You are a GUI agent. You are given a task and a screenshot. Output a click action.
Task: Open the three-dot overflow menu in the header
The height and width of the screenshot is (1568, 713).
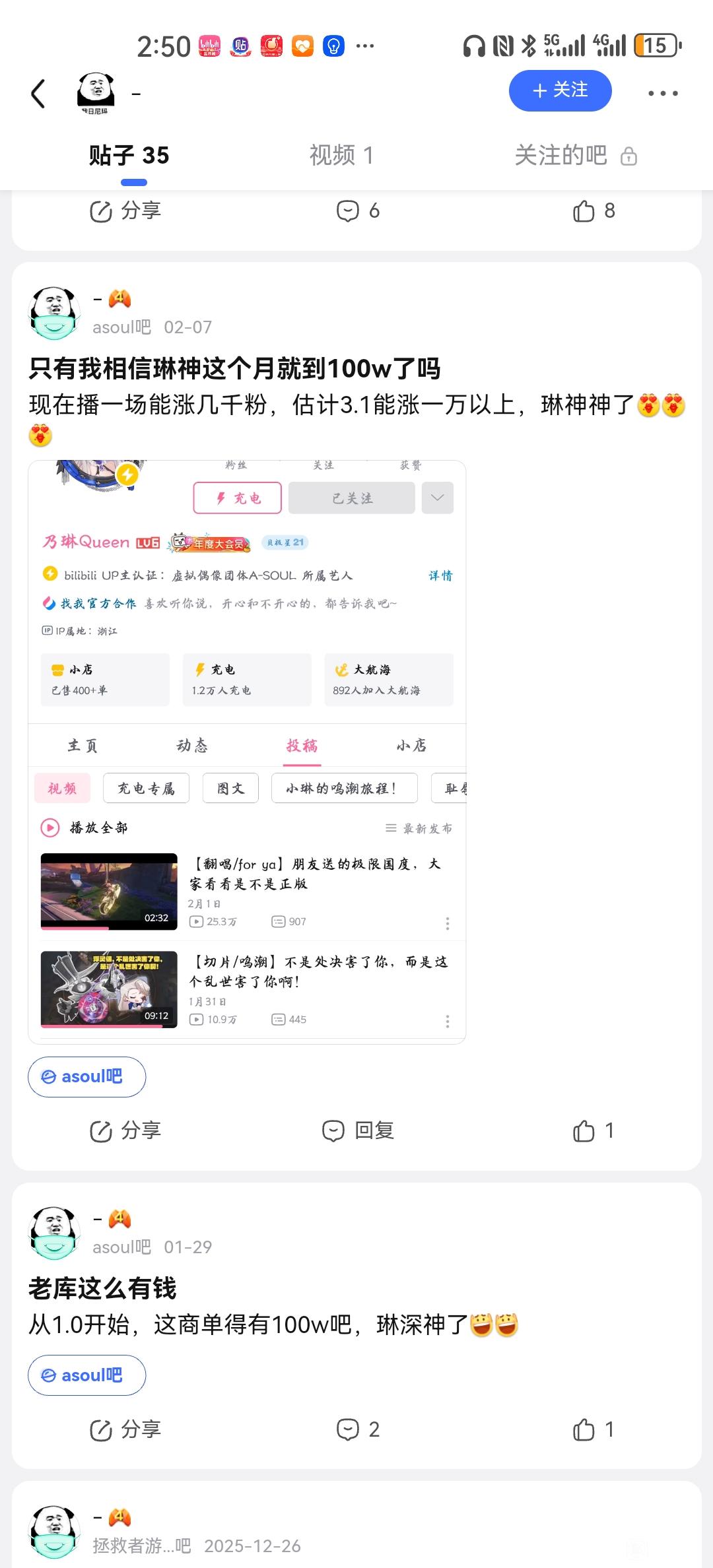click(x=662, y=93)
